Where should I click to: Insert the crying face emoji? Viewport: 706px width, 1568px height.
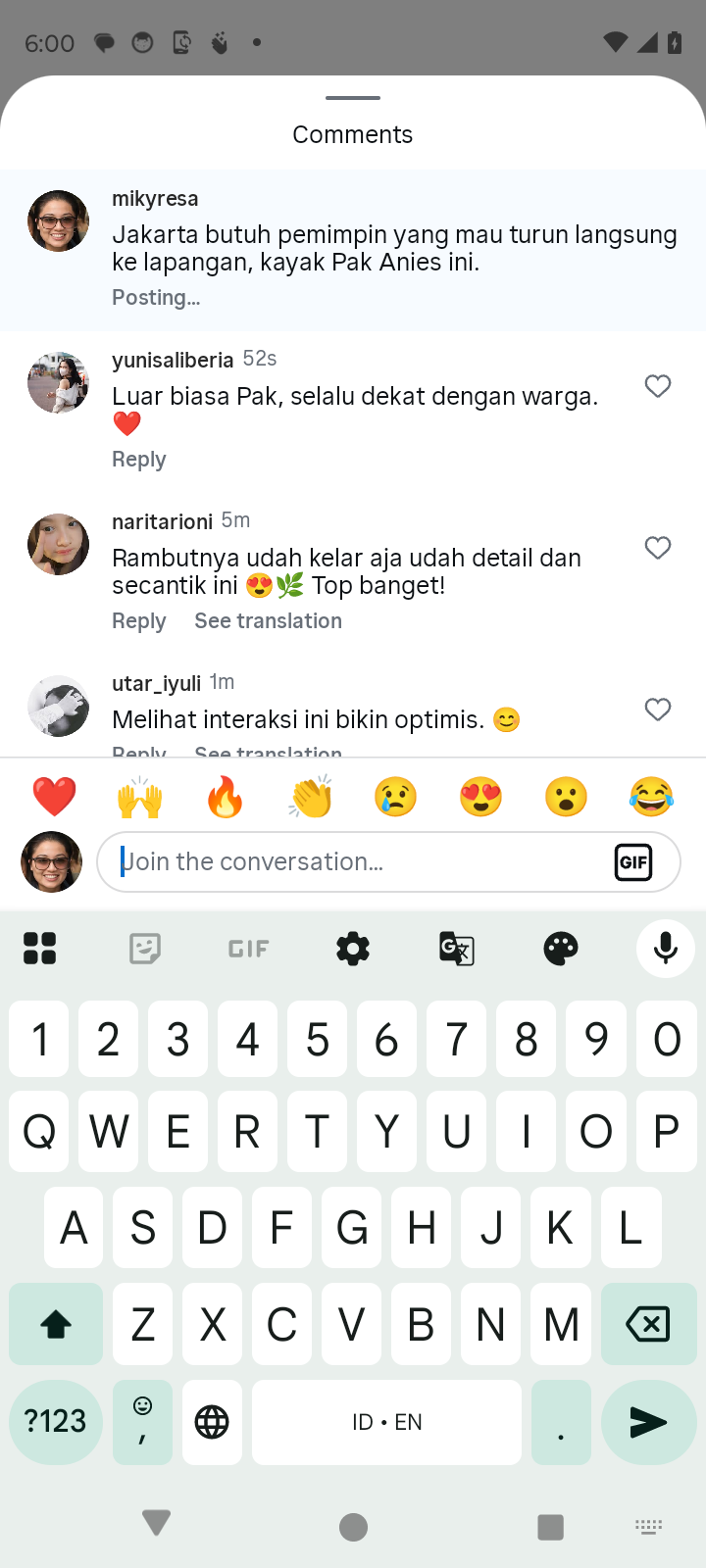pyautogui.click(x=395, y=797)
